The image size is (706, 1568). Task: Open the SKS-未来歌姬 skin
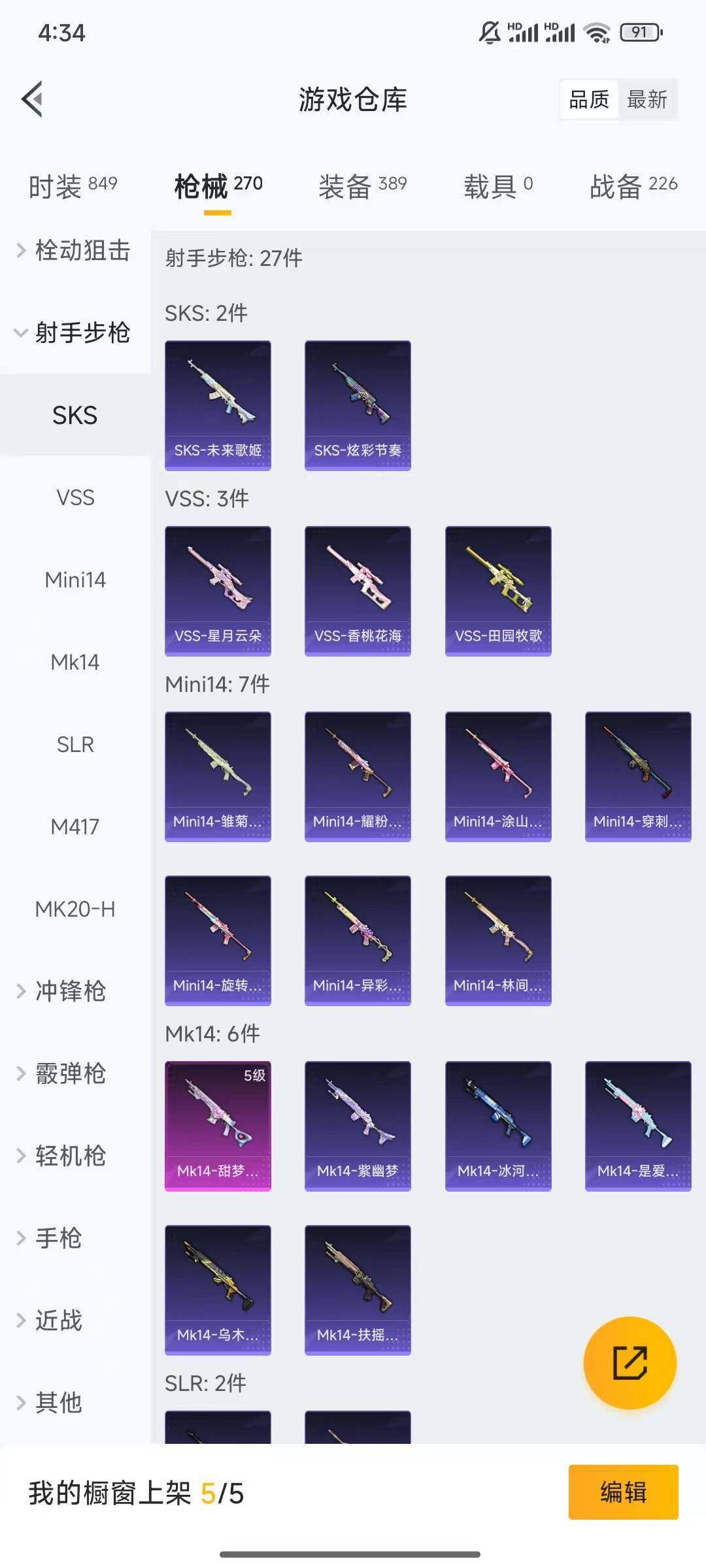tap(218, 405)
